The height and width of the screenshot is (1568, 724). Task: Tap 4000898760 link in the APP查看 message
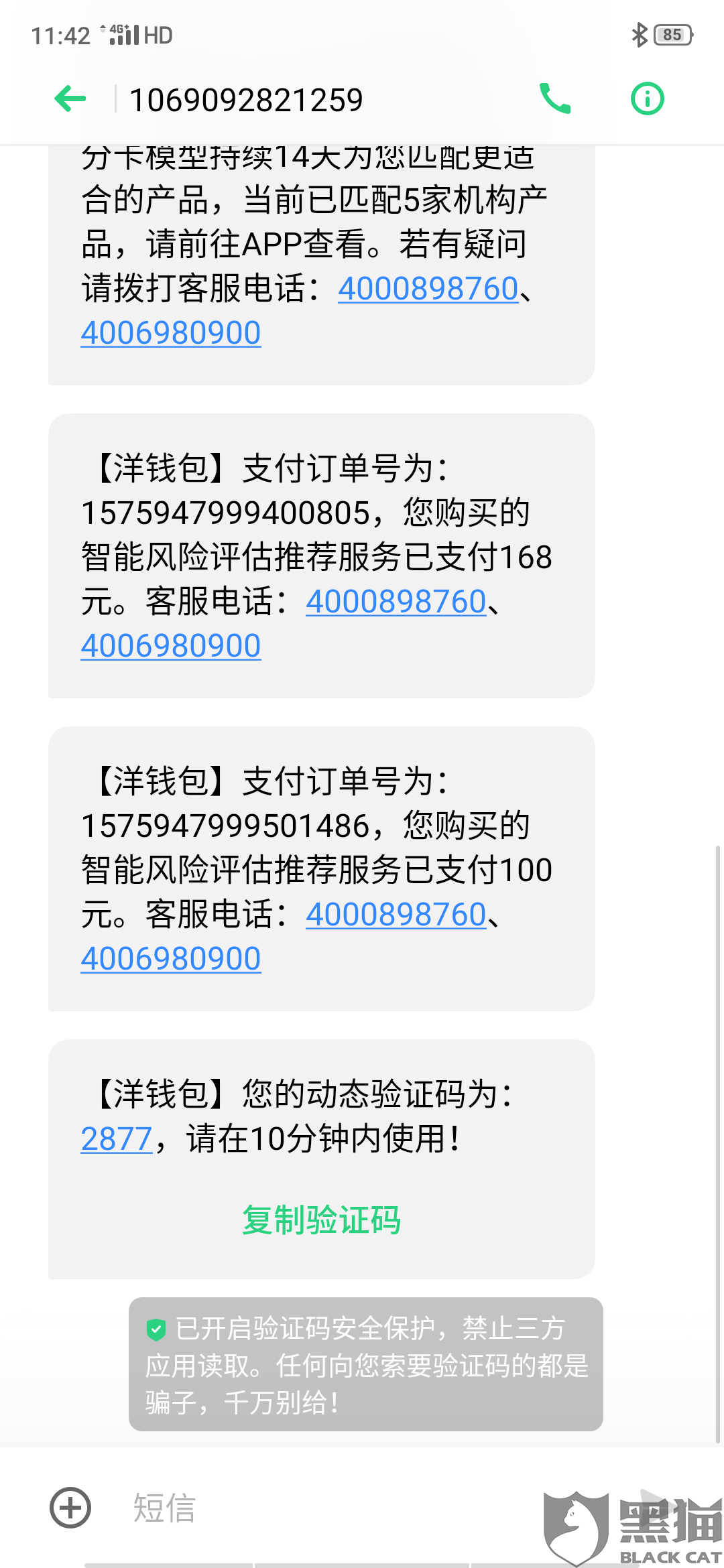pos(428,289)
